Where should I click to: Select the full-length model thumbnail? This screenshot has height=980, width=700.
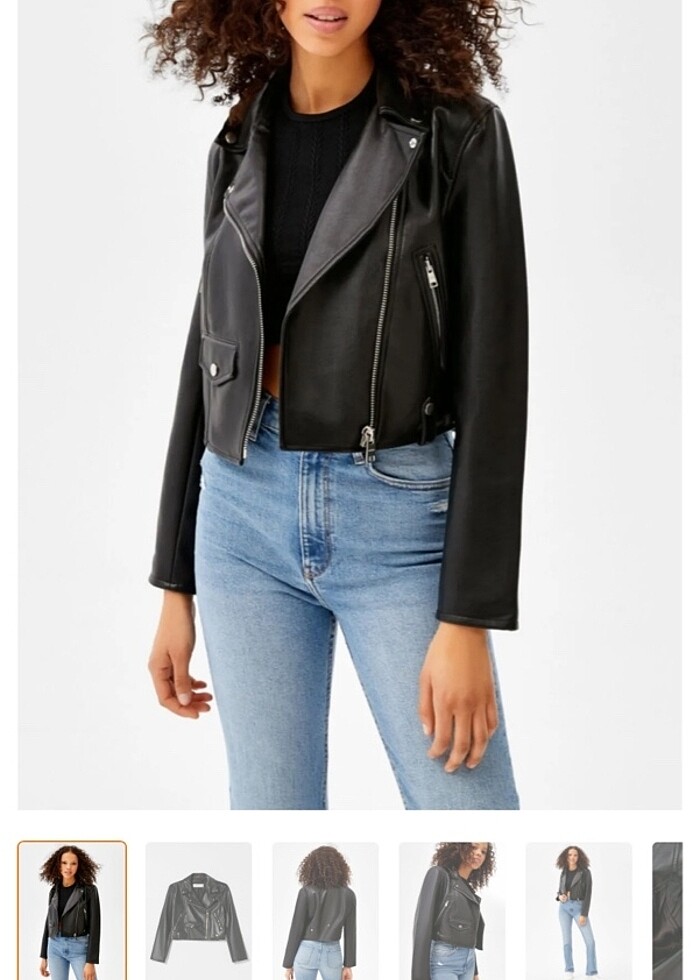coord(578,909)
